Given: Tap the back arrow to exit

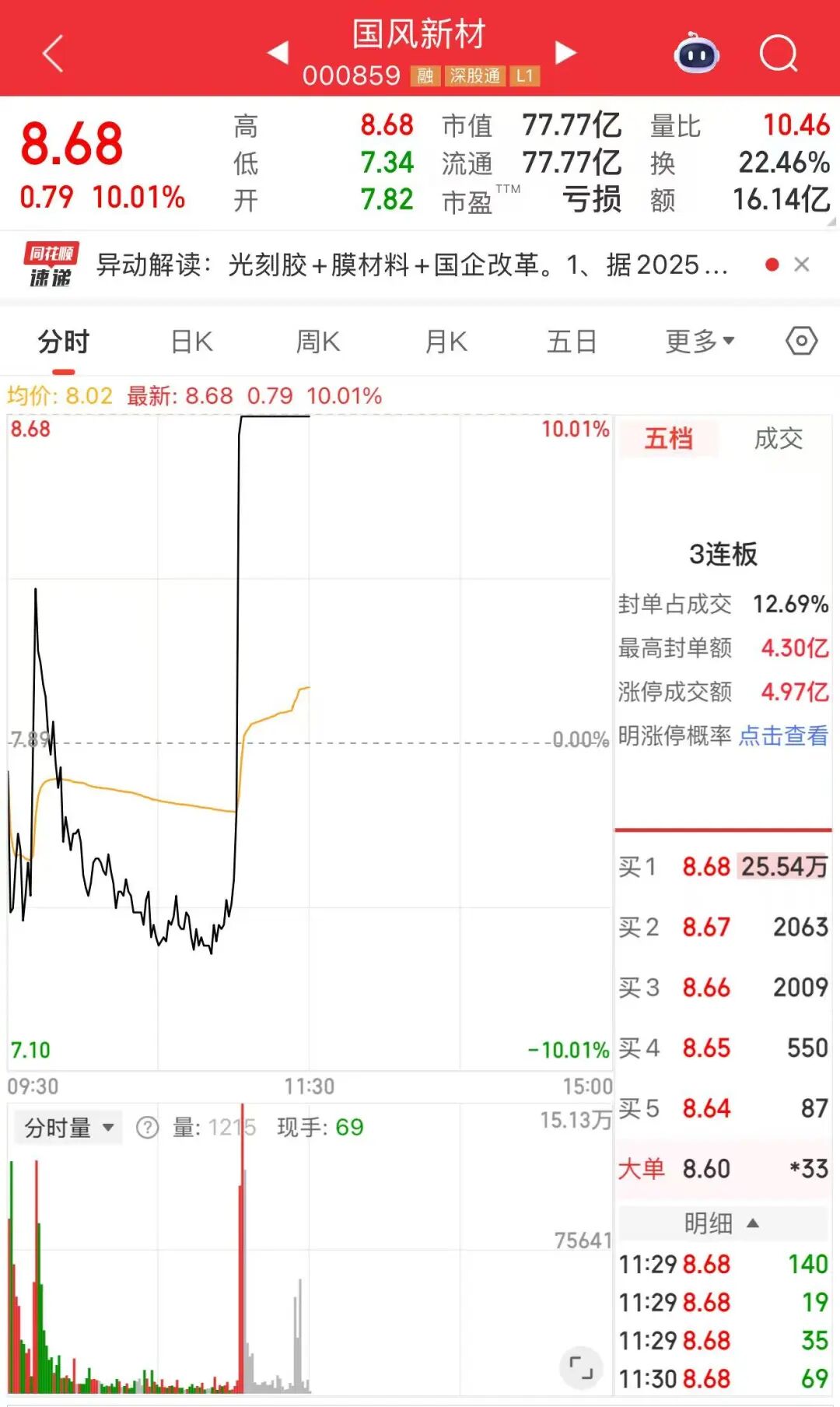Looking at the screenshot, I should [51, 53].
